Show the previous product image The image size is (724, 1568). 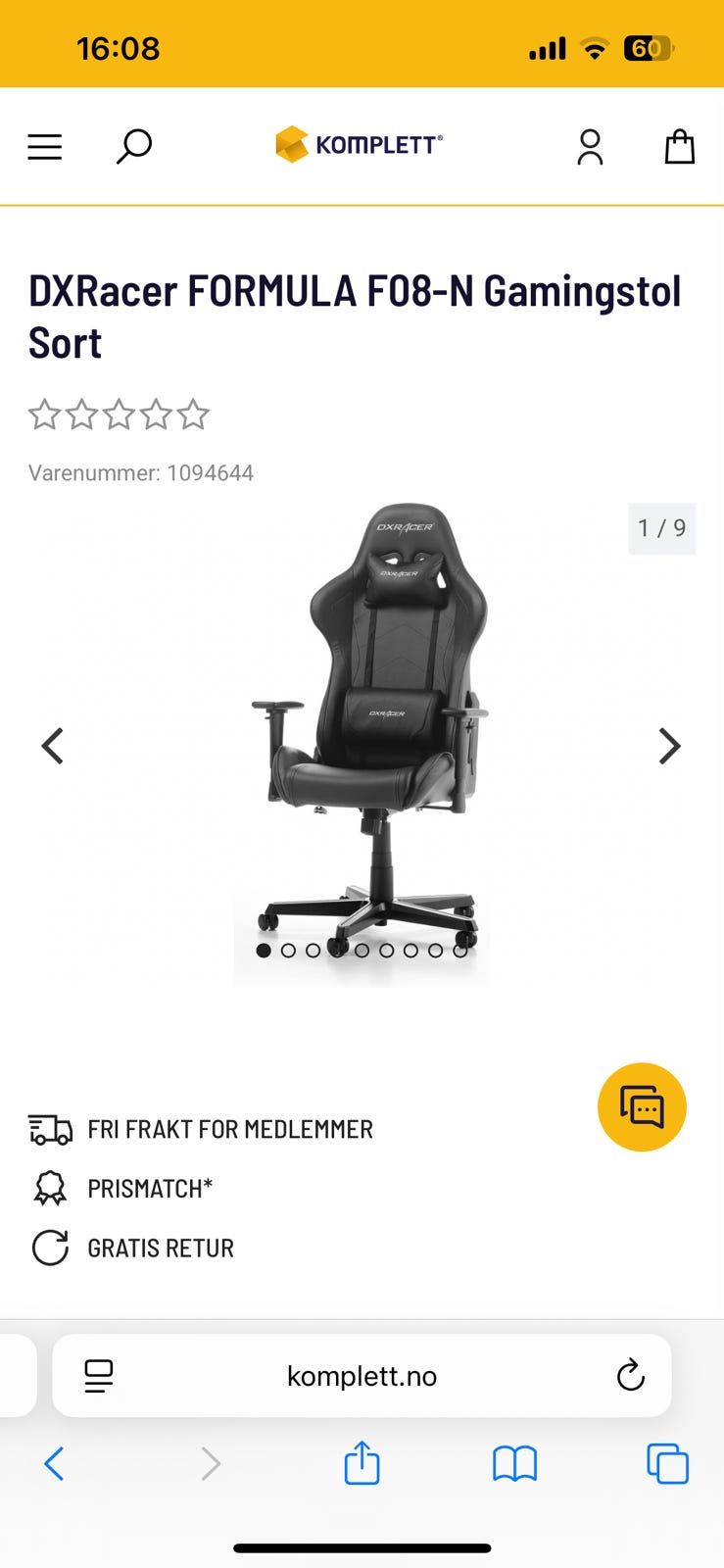coord(53,746)
